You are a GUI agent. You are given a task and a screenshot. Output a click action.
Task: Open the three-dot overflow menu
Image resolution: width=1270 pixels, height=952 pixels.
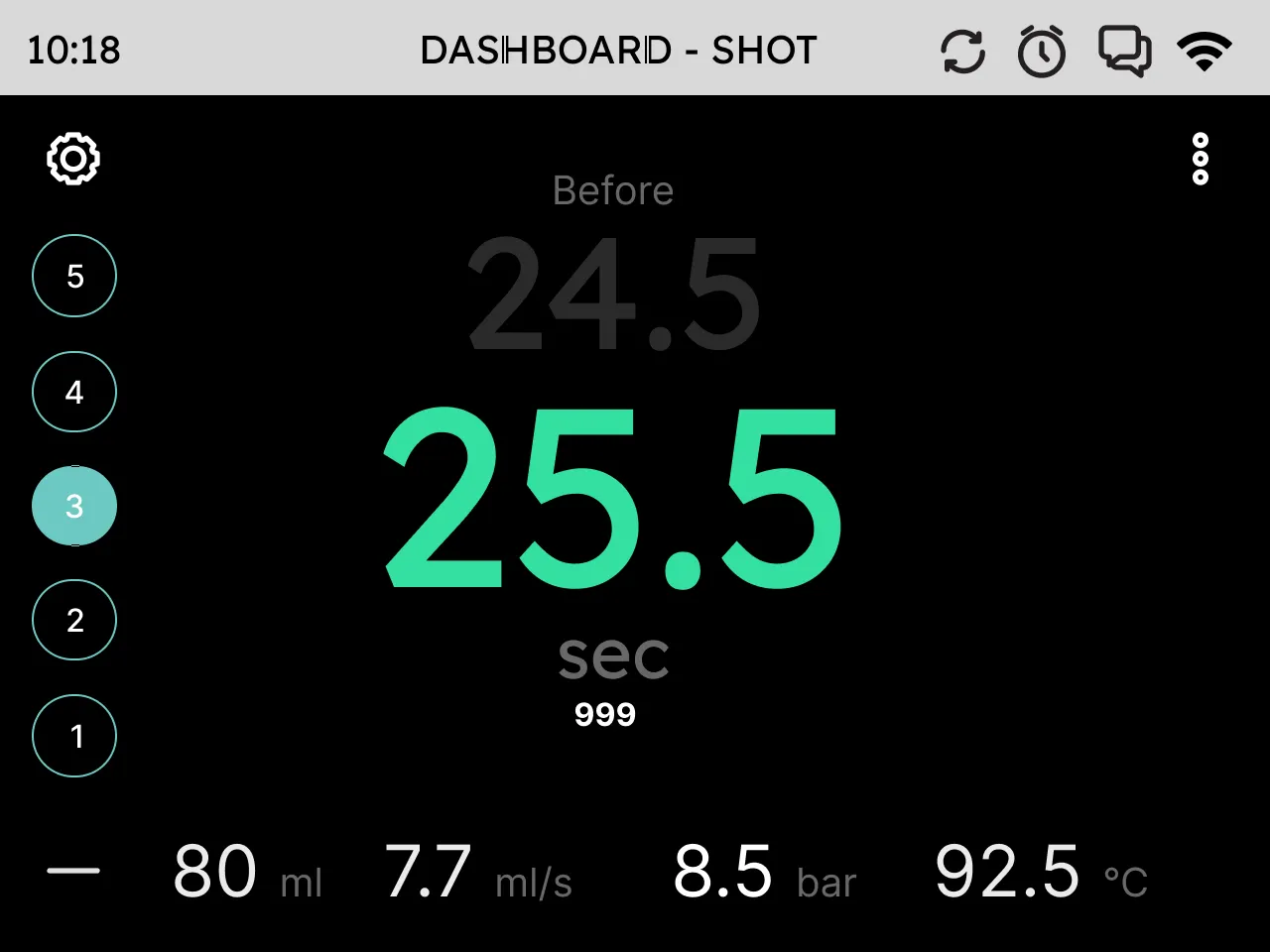[x=1201, y=159]
